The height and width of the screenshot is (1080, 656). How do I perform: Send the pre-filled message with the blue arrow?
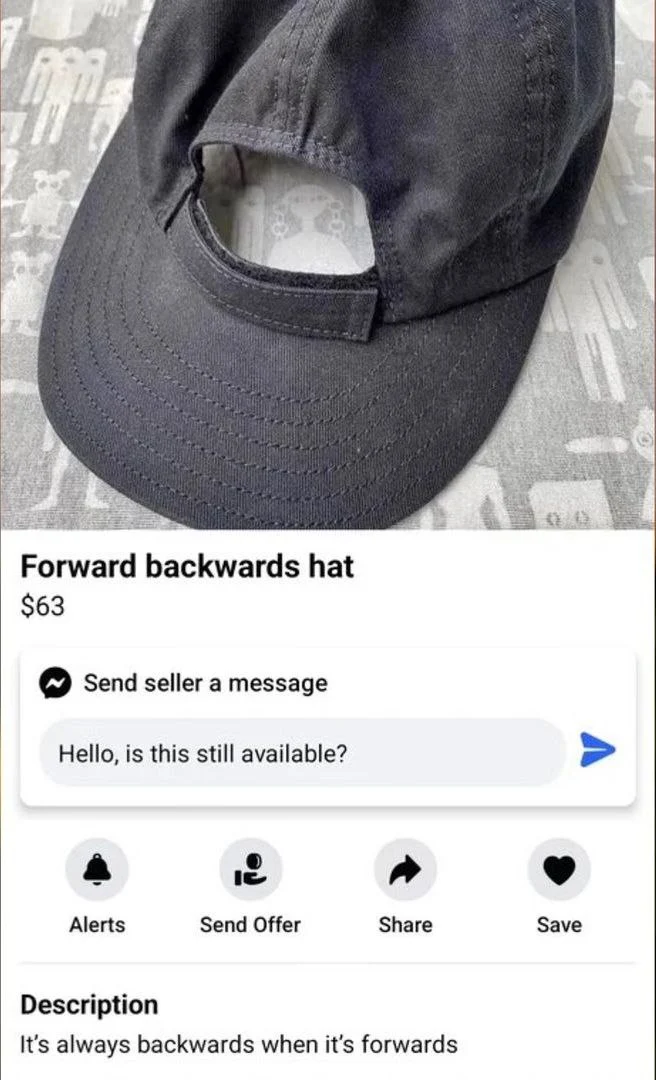(x=597, y=750)
